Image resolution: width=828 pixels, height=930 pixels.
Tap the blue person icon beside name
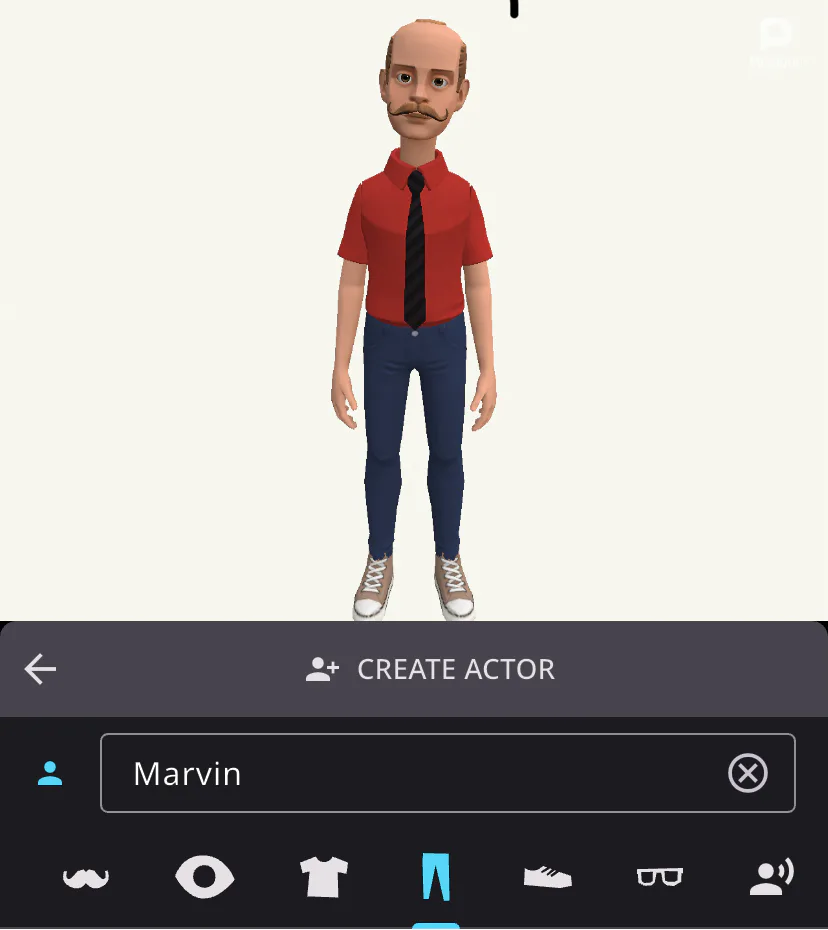coord(50,773)
